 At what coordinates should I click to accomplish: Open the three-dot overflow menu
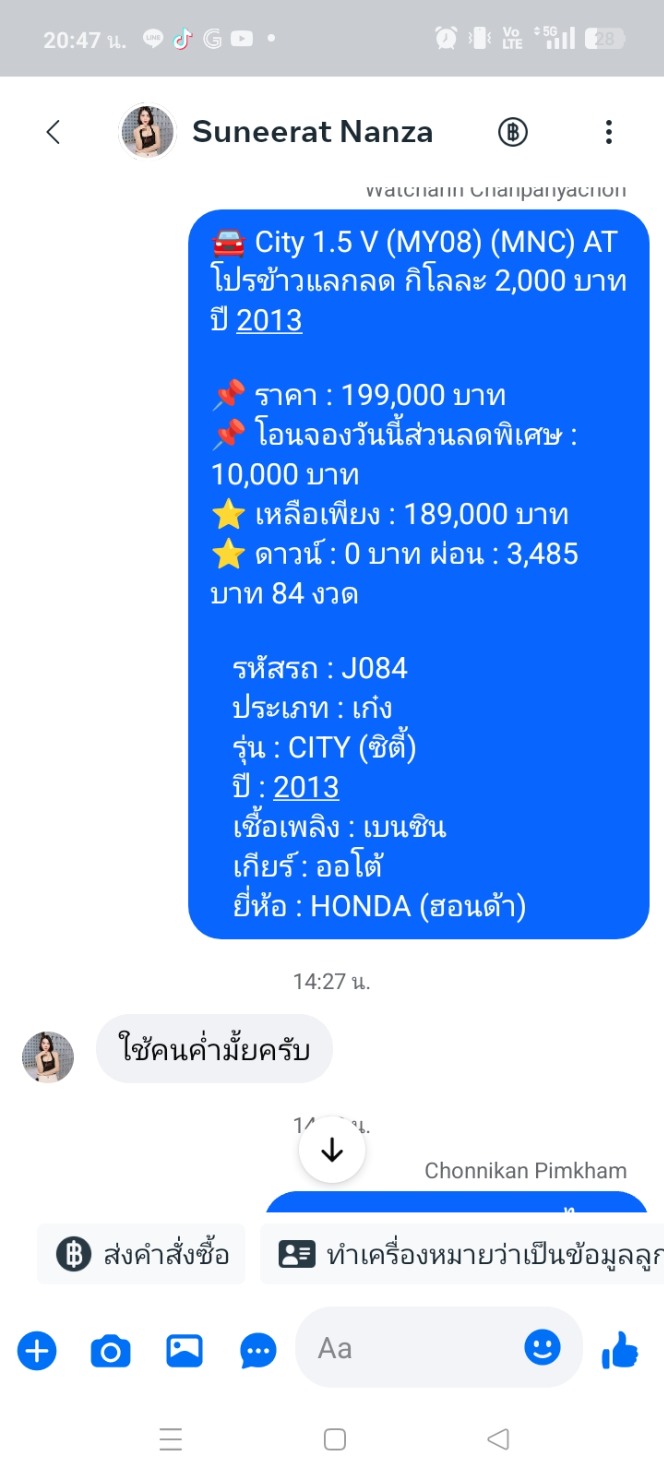point(608,132)
